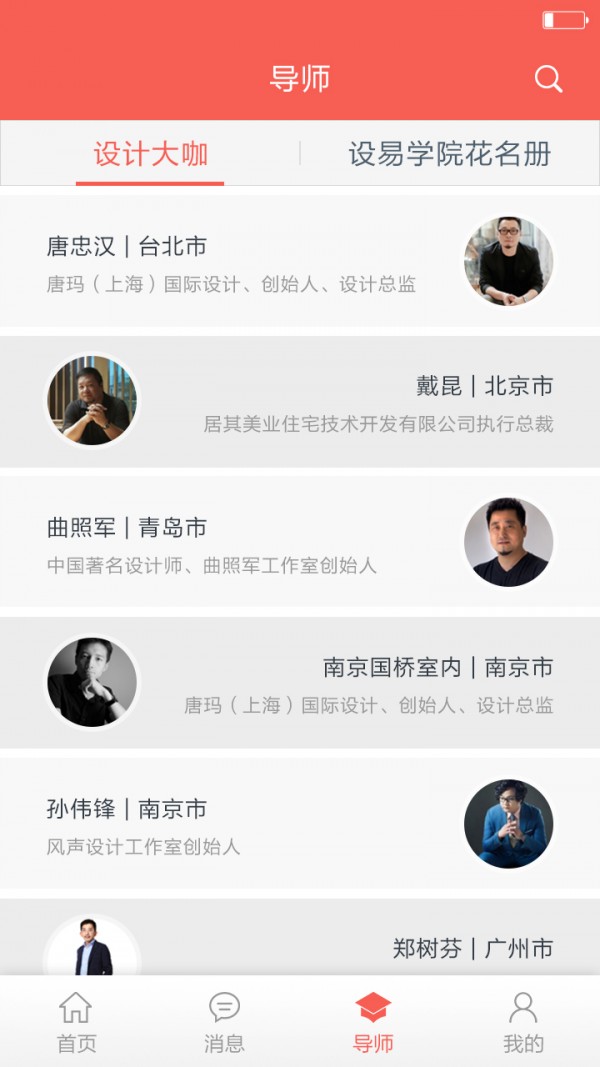
Task: Open the 我的 profile tab
Action: tap(523, 1022)
